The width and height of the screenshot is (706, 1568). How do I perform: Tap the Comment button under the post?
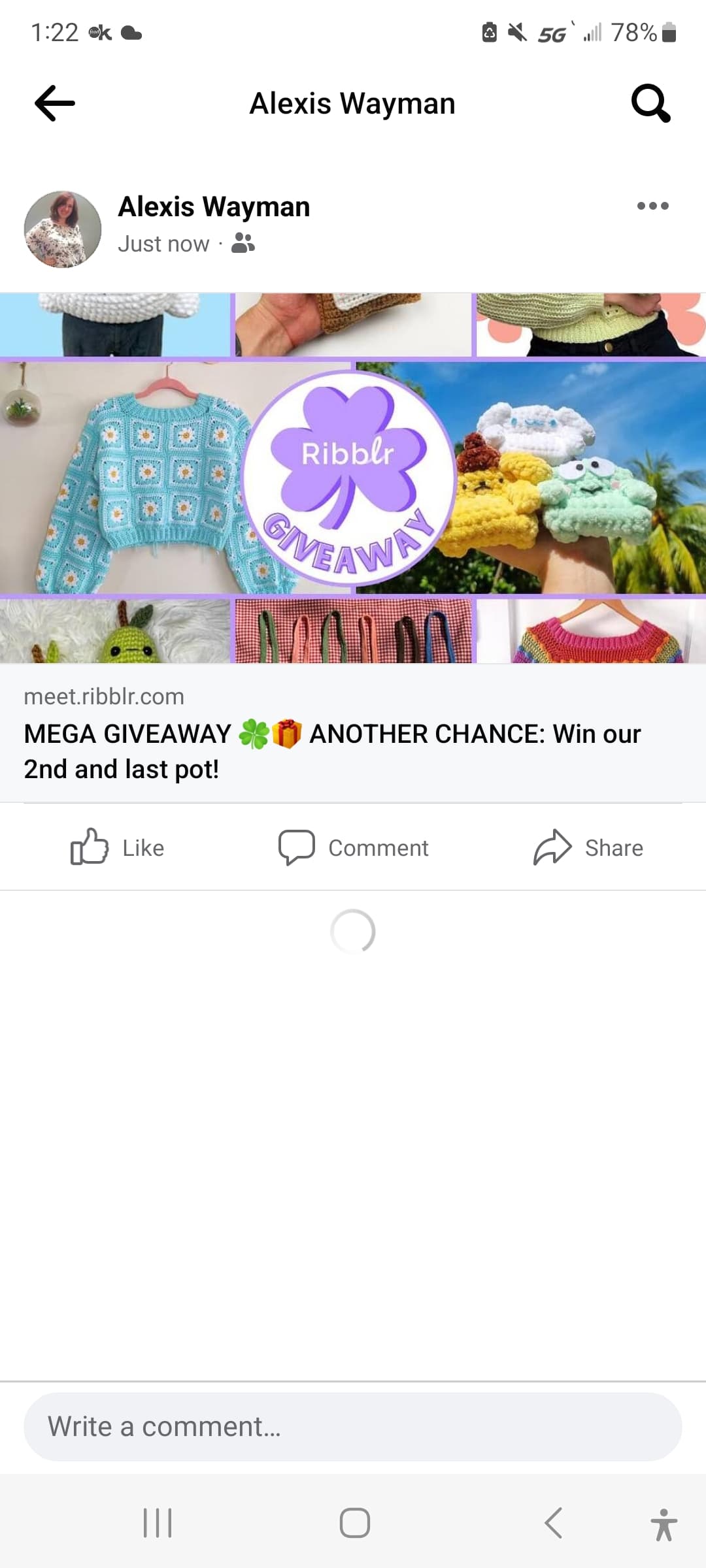(353, 847)
